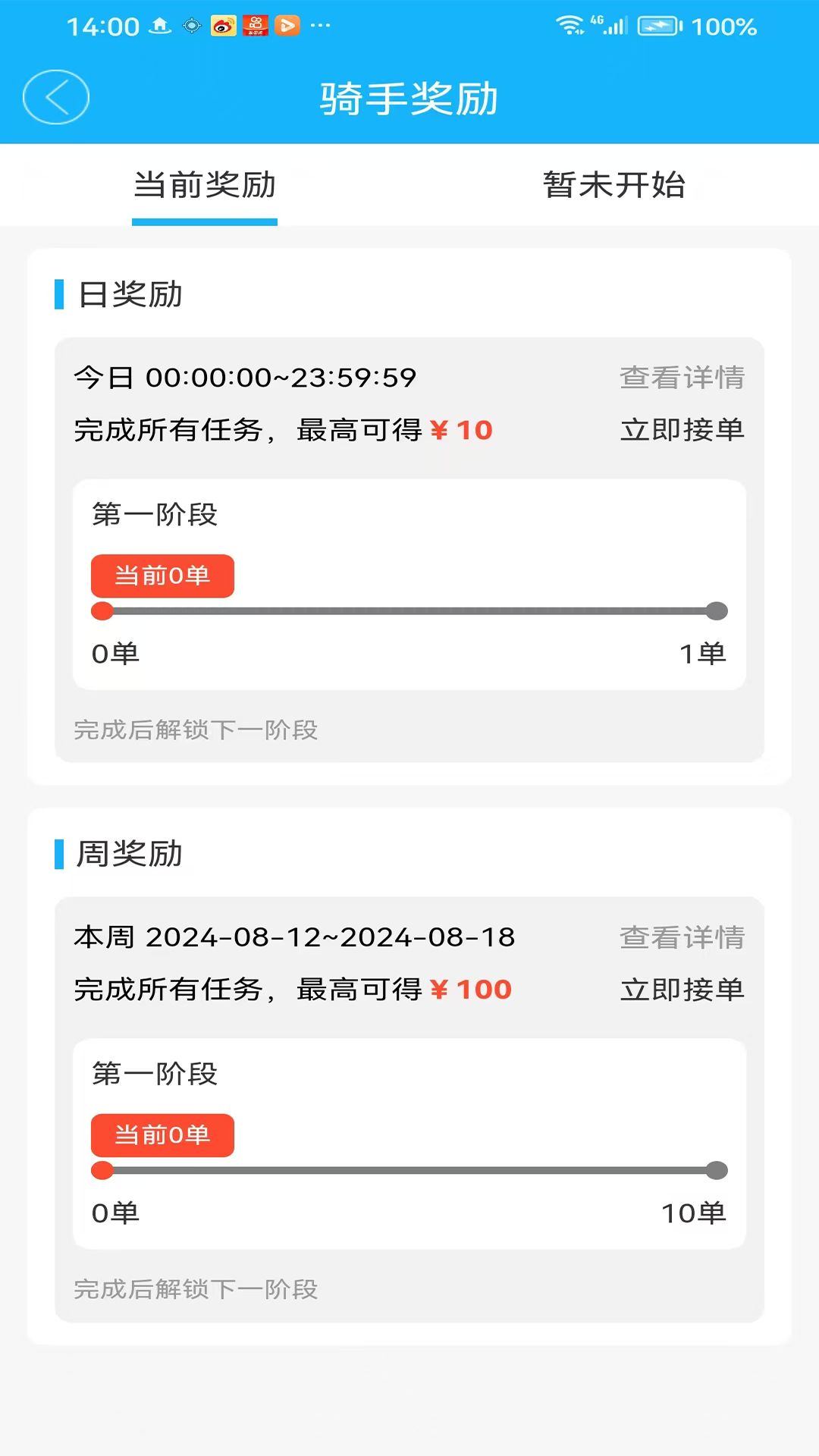Viewport: 819px width, 1456px height.
Task: Tap the weekly reward progress bar endpoint at 10单
Action: click(x=717, y=1170)
